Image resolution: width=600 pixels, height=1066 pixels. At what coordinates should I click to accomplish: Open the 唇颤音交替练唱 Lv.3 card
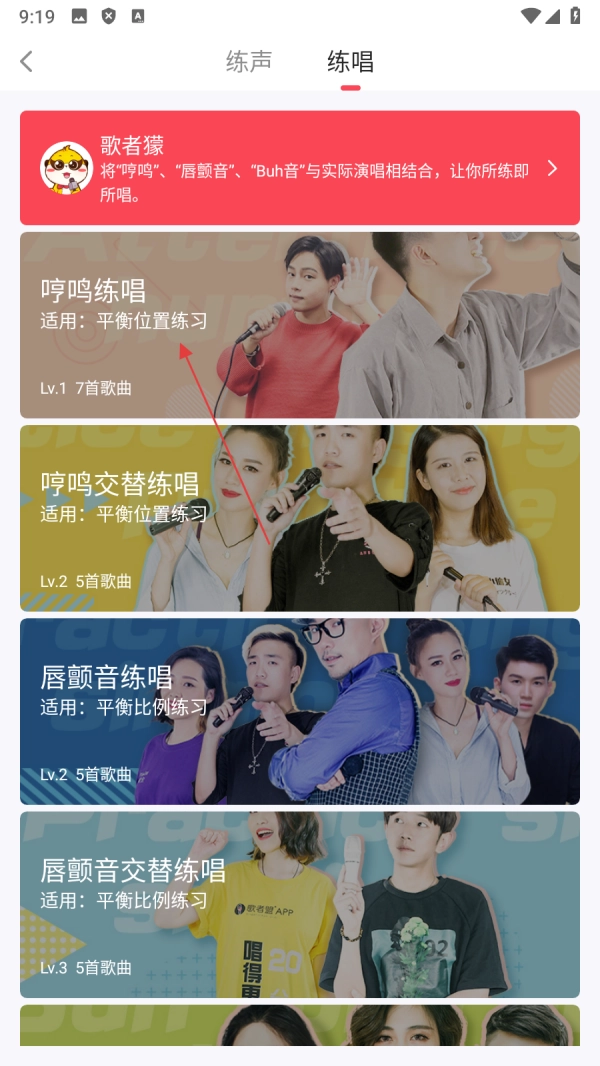tap(300, 904)
